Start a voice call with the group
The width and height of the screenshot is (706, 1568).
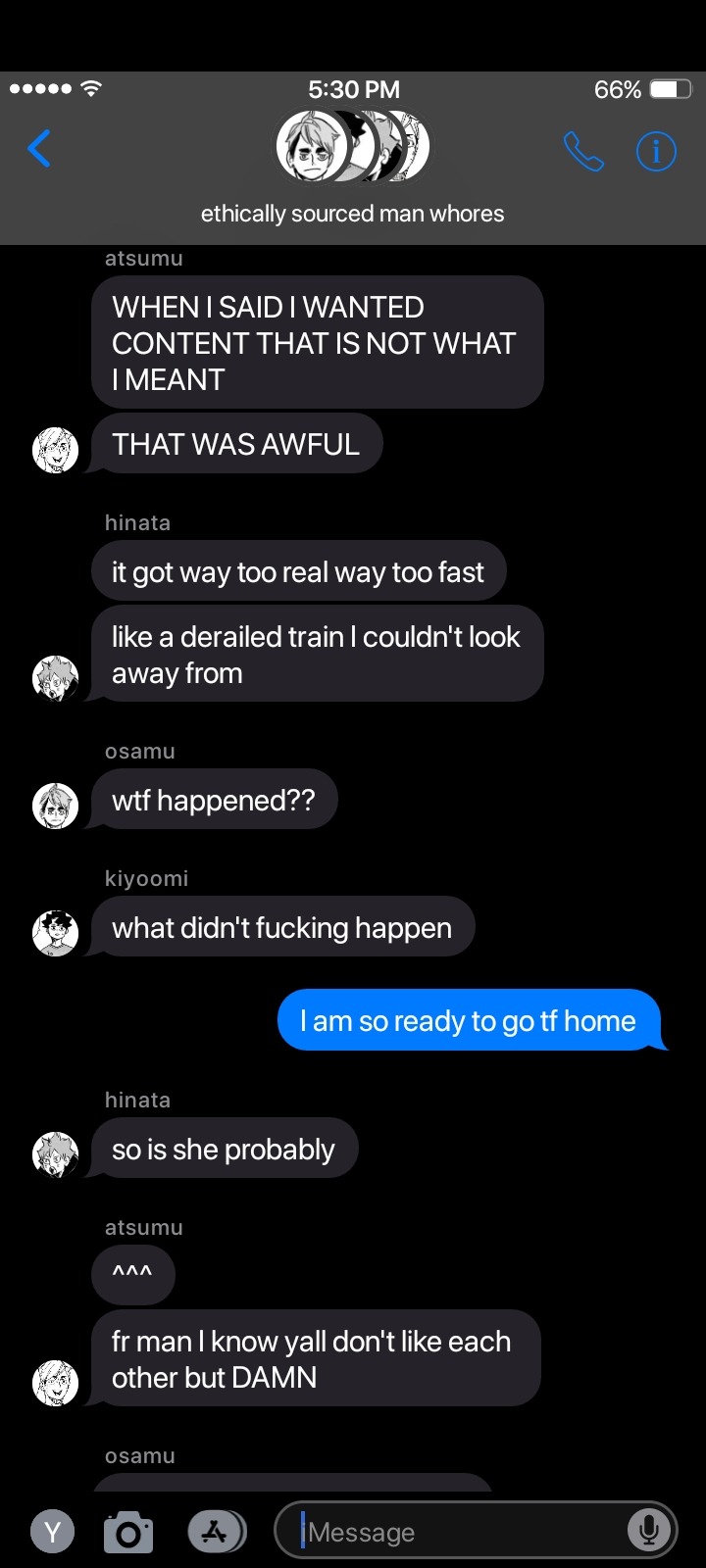pos(583,151)
